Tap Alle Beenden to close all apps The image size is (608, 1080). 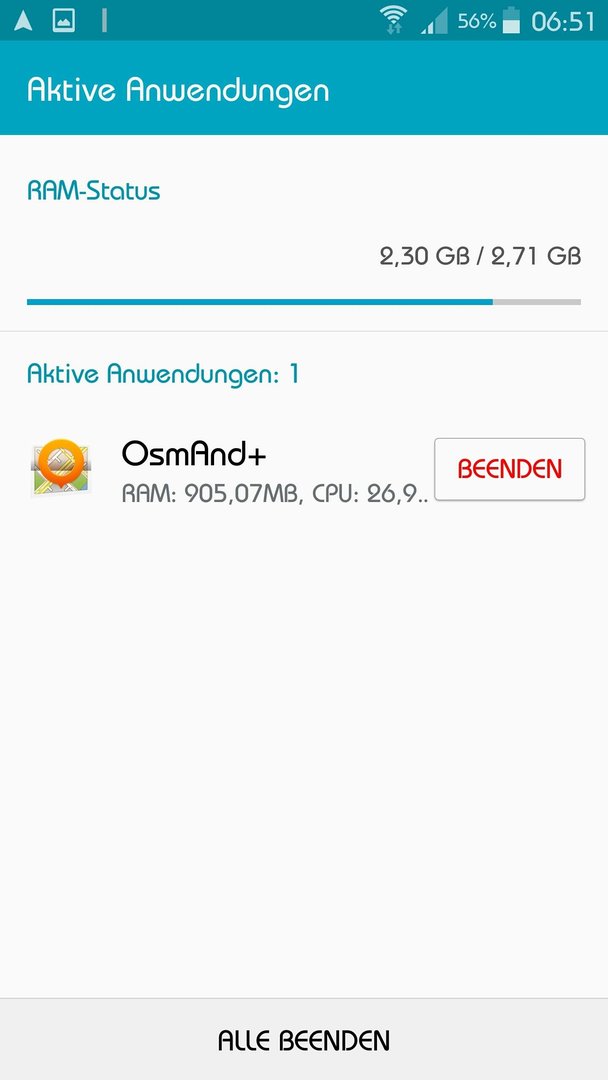304,1039
